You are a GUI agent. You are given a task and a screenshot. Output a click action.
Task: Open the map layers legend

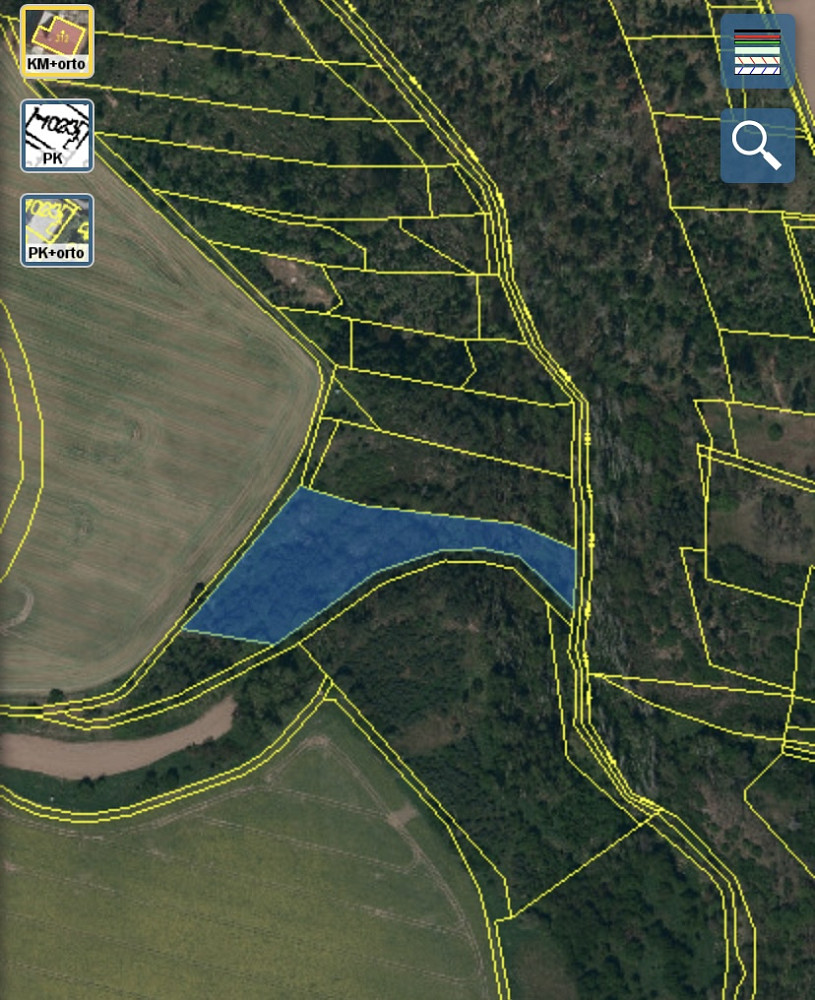click(x=757, y=51)
